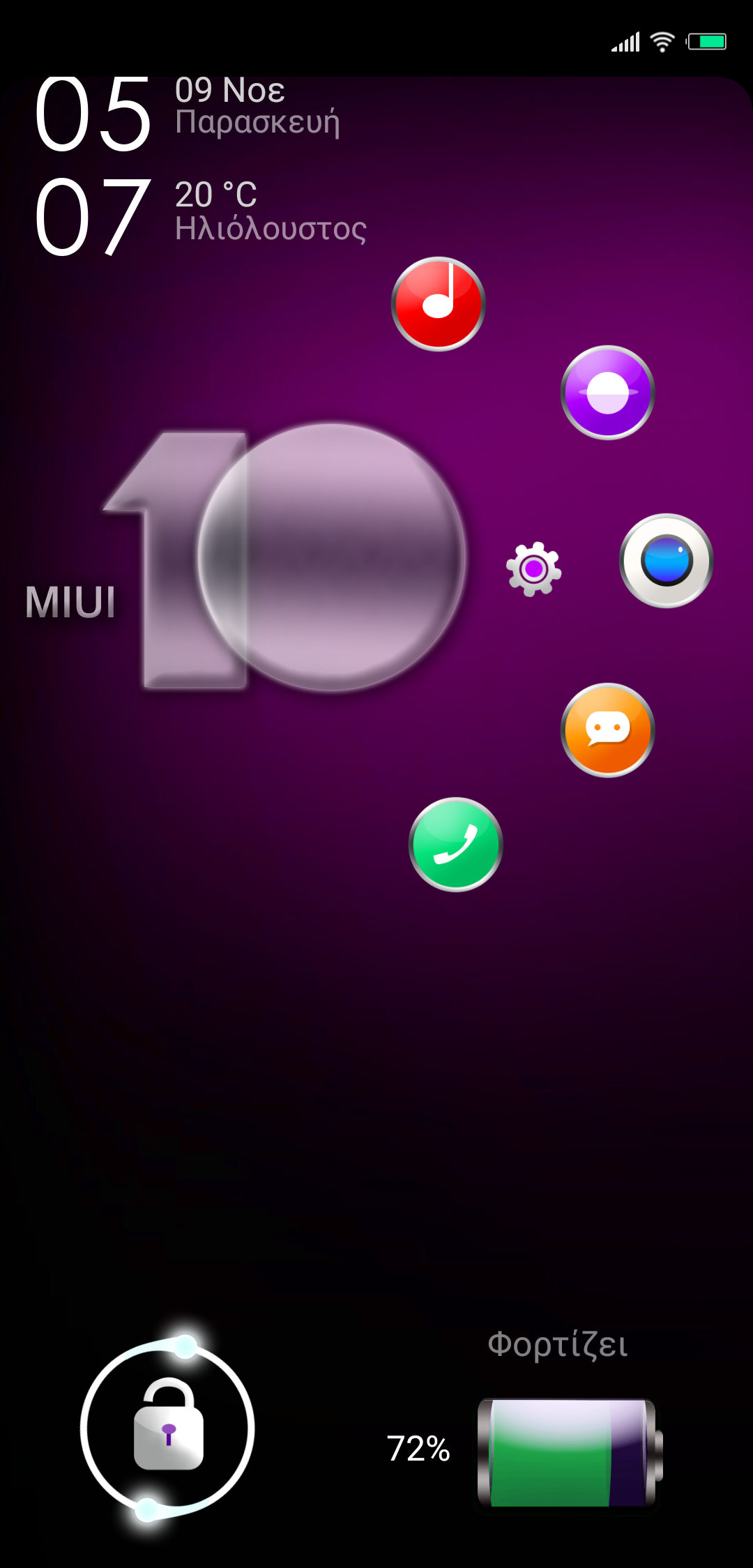Open the orange messages shortcut
753x1568 pixels.
click(607, 730)
